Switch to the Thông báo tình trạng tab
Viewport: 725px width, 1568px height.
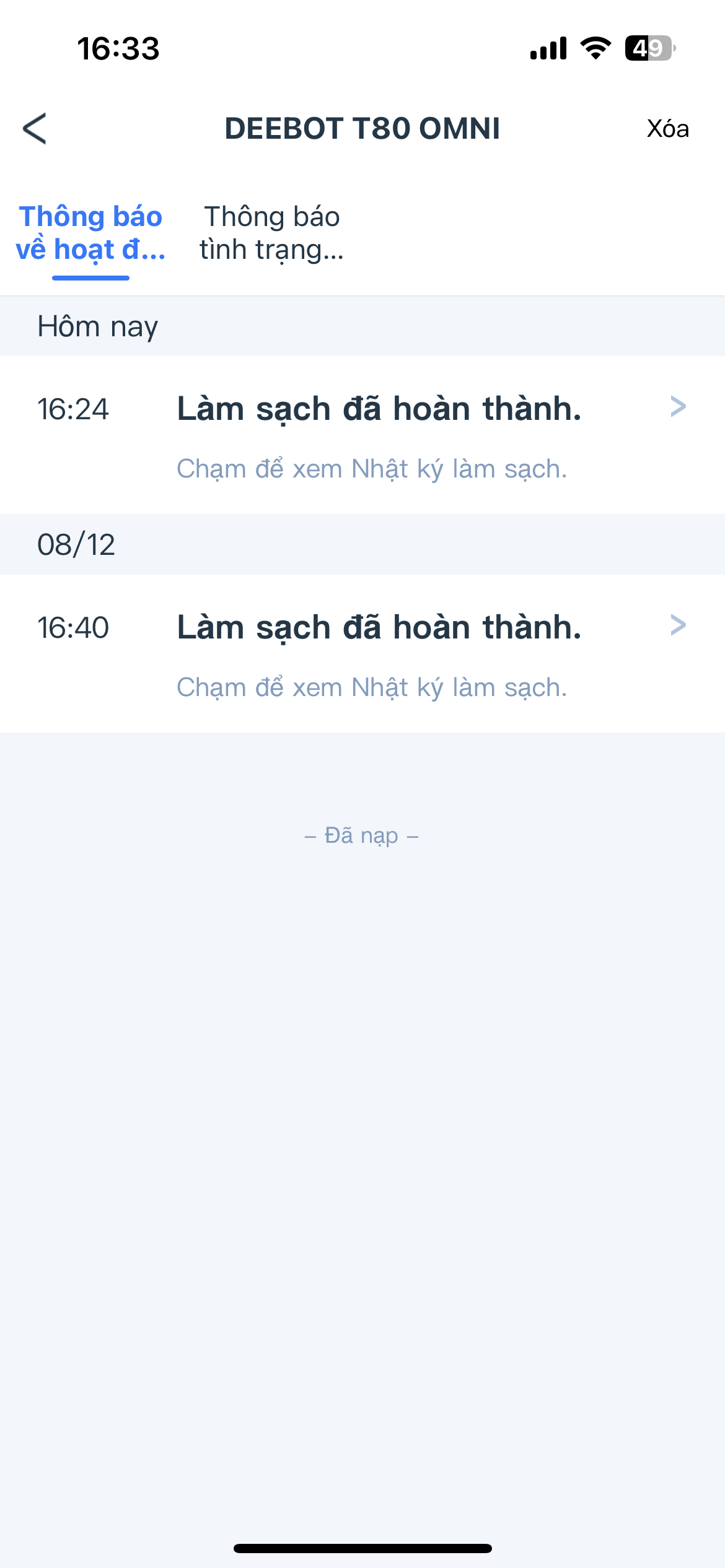tap(271, 233)
